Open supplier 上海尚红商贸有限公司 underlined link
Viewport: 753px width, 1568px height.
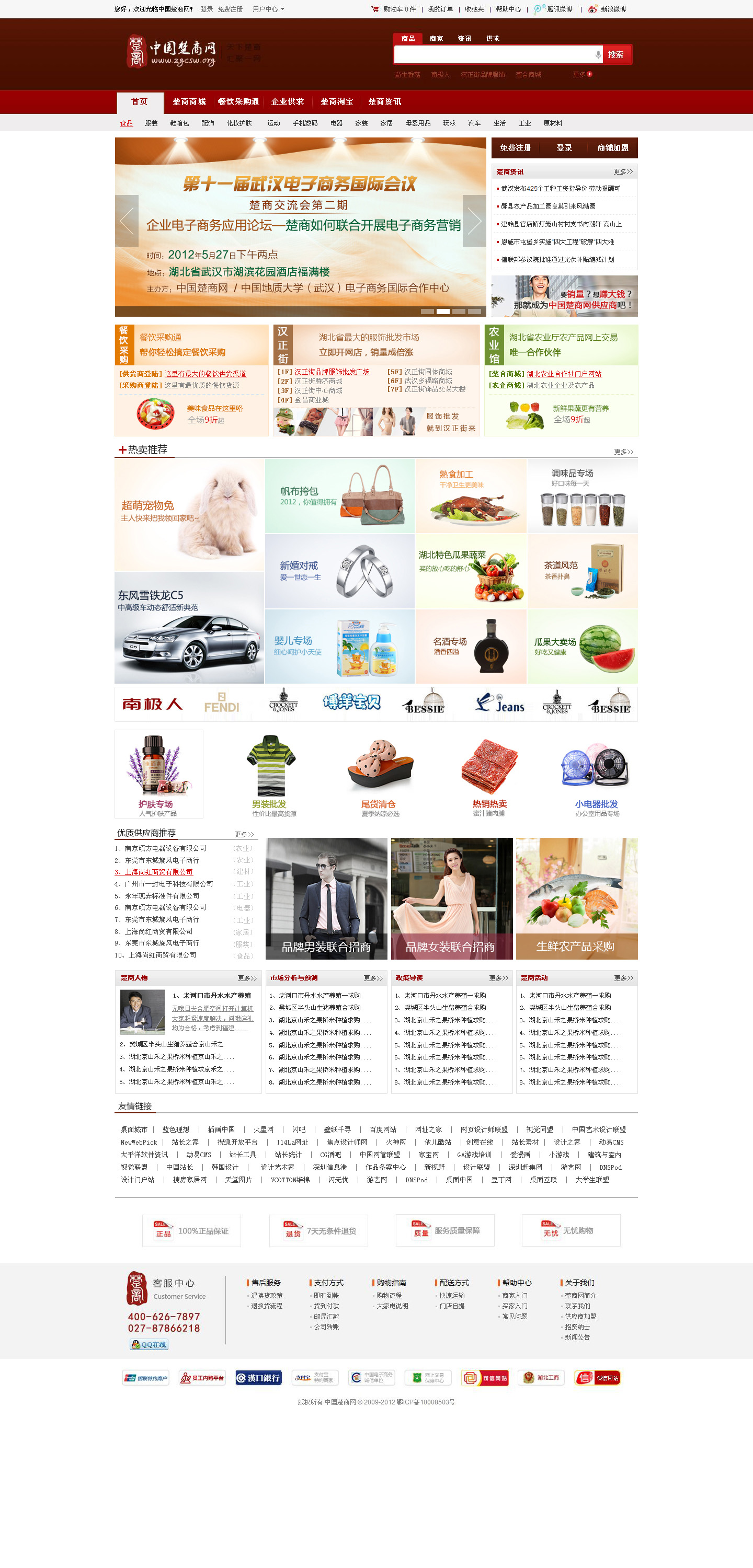(x=159, y=872)
